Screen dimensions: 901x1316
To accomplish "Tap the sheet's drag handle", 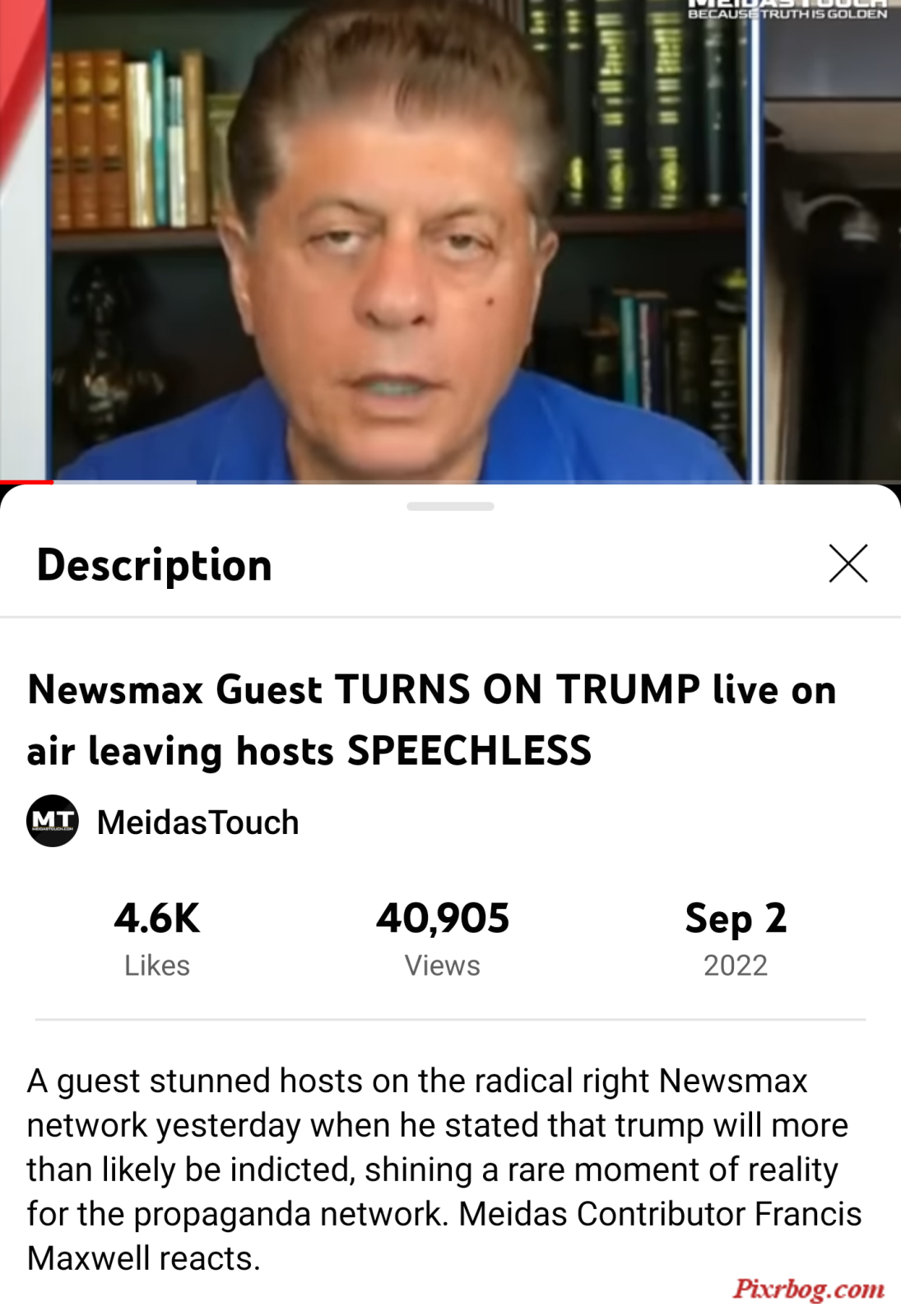I will (450, 507).
